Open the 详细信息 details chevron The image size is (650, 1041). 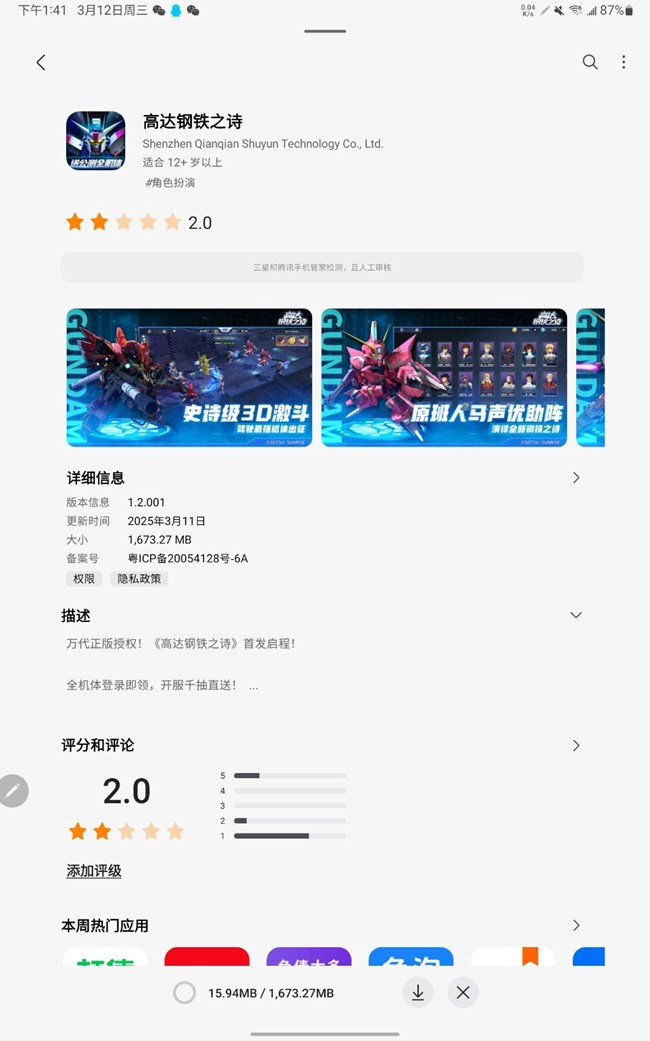tap(576, 478)
